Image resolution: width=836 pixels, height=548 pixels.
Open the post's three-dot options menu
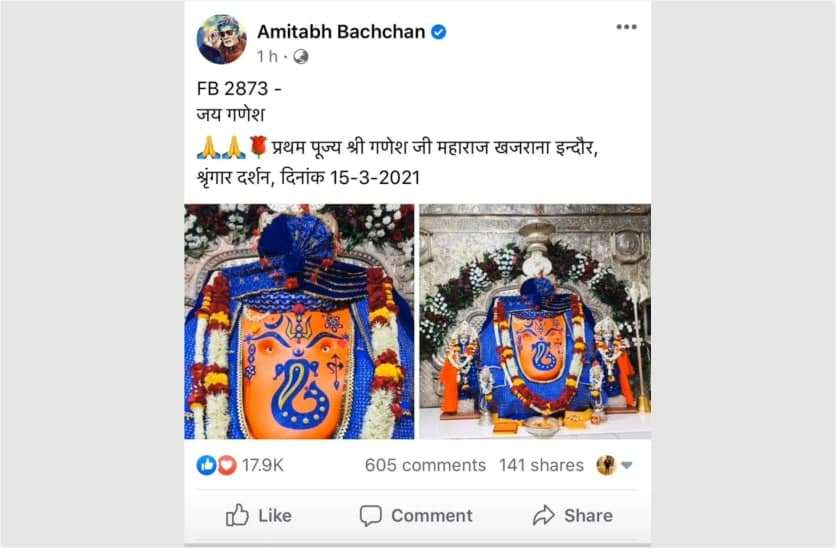point(626,27)
